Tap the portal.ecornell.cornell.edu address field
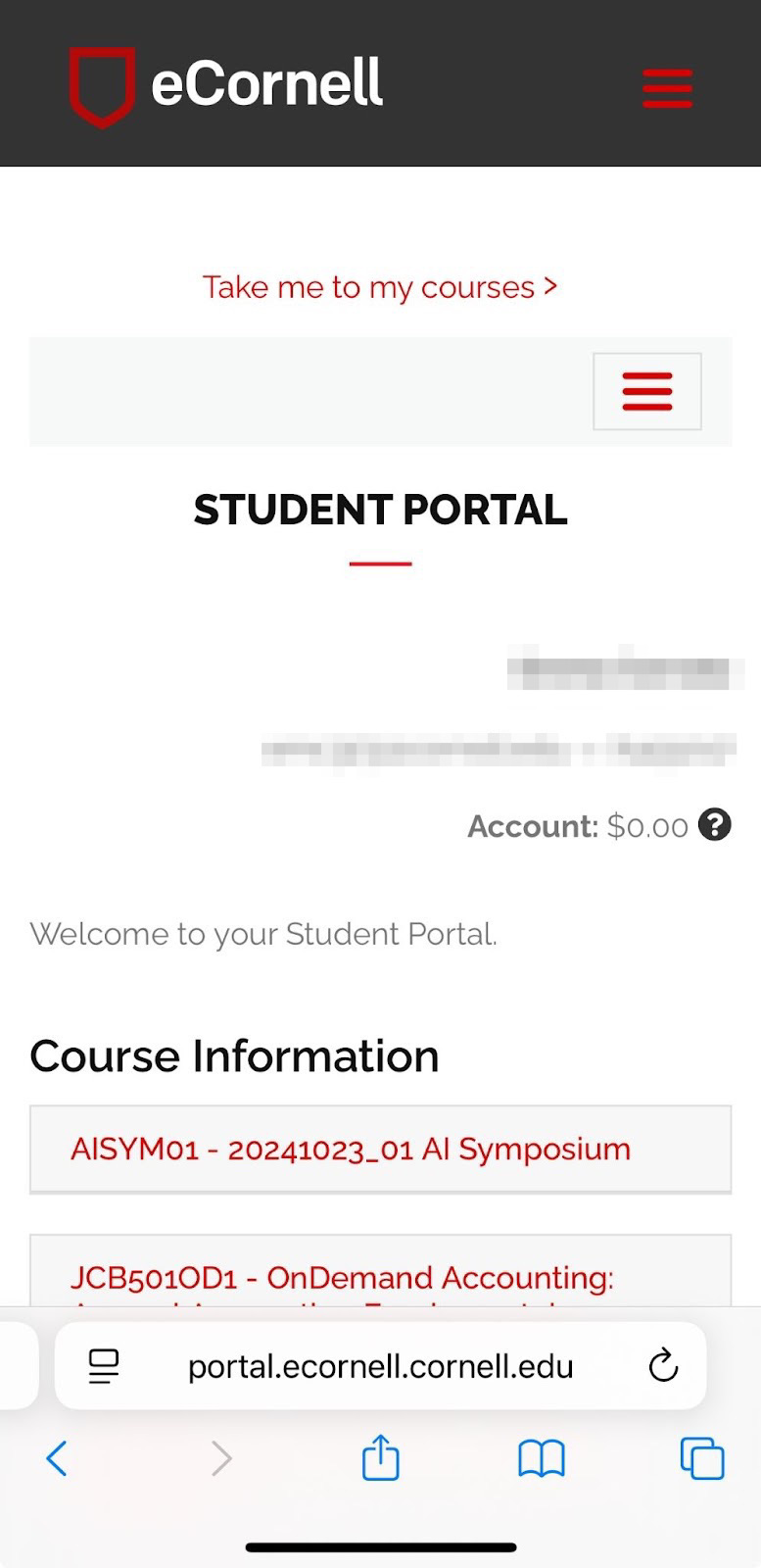 [380, 1365]
